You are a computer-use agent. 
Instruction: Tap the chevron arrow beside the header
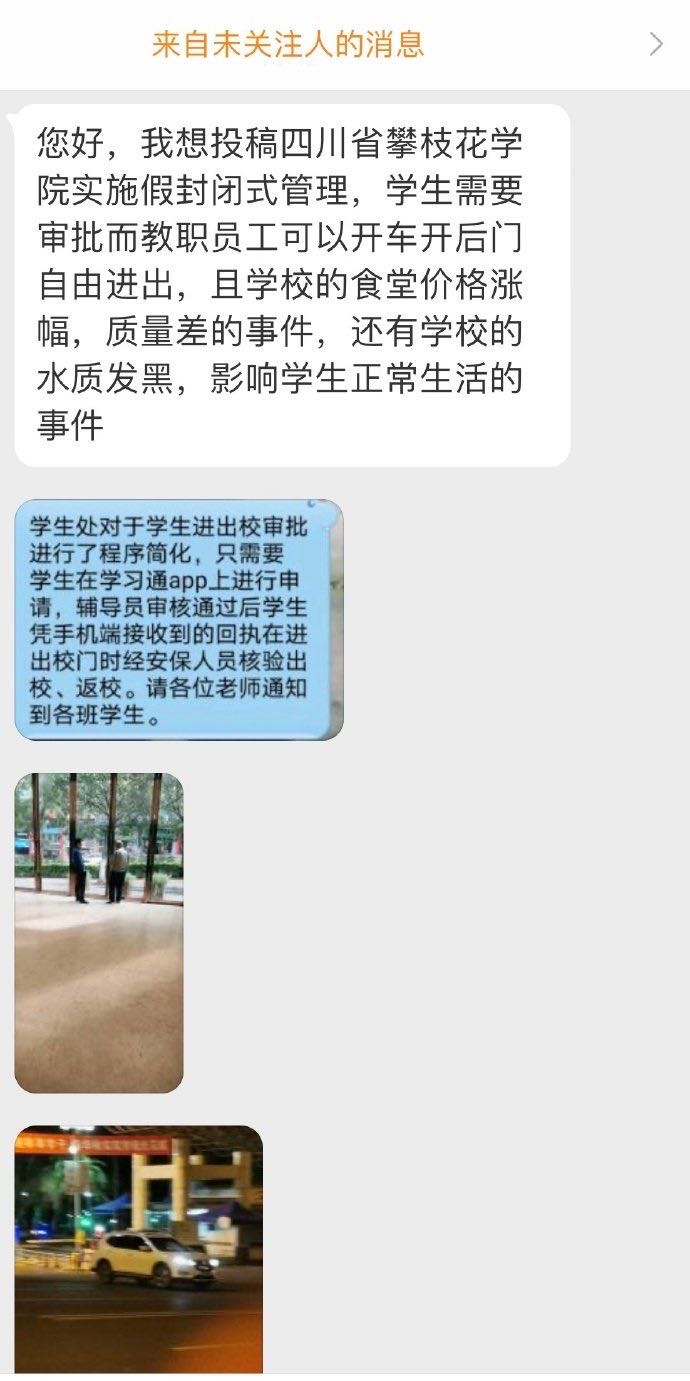pyautogui.click(x=656, y=44)
